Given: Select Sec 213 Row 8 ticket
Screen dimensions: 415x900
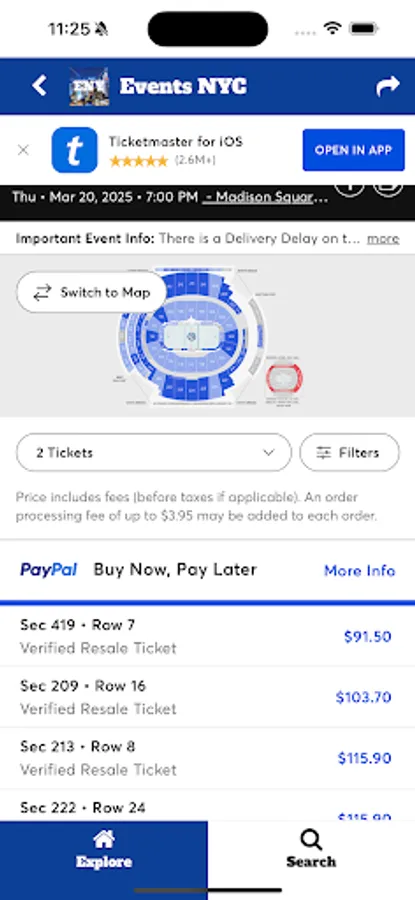Looking at the screenshot, I should (207, 758).
